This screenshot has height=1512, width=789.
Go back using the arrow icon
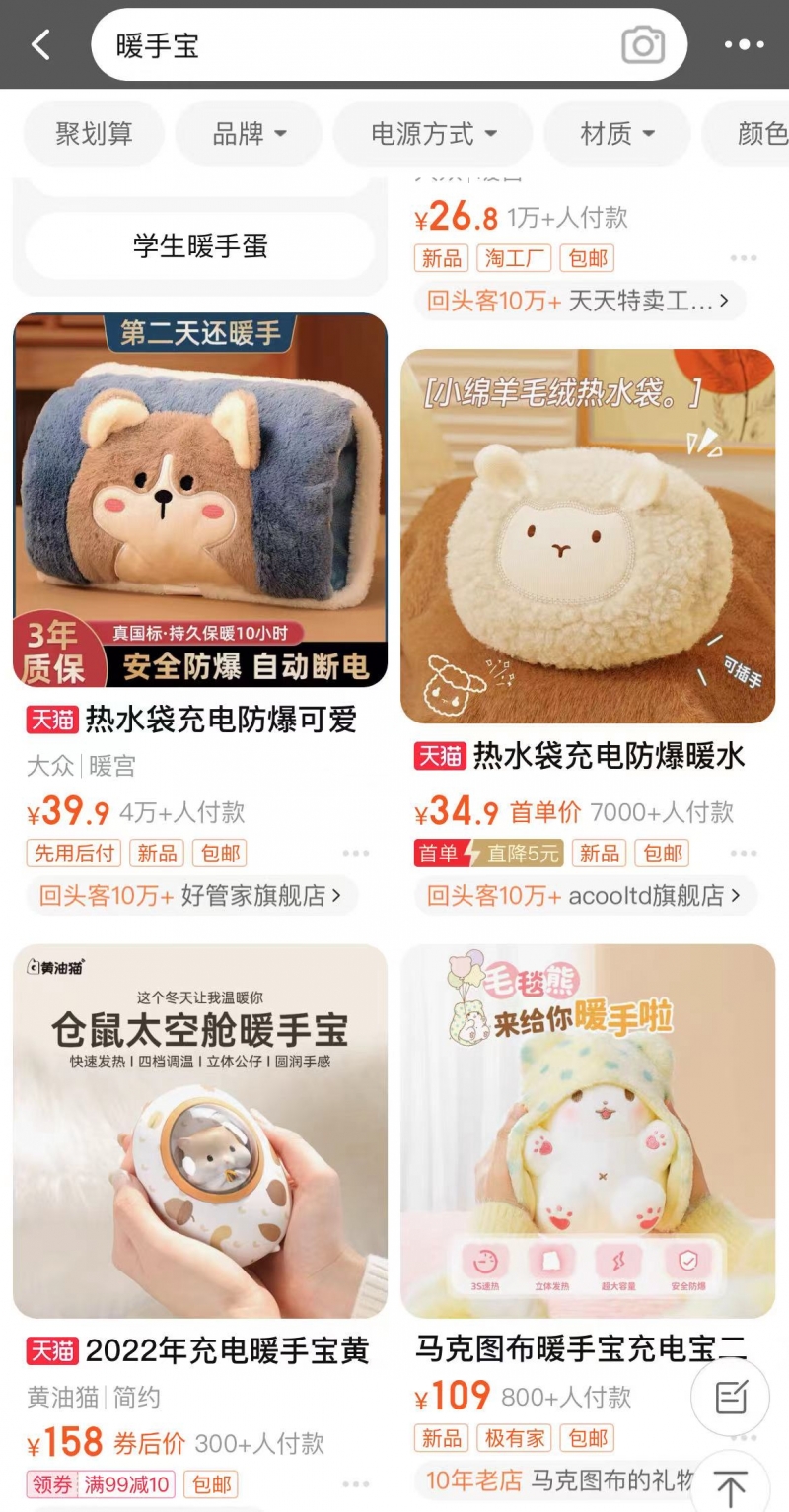40,45
